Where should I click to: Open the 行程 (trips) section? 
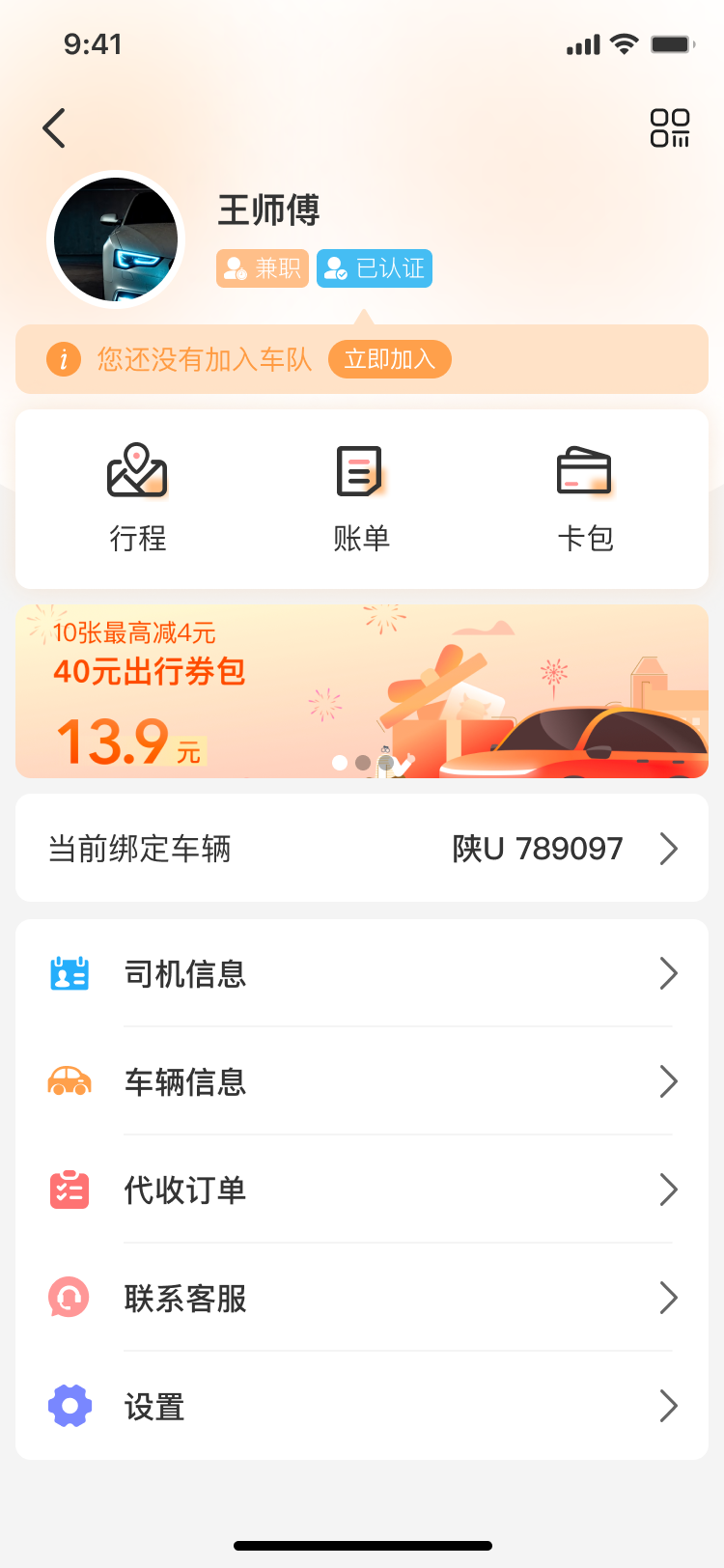click(x=138, y=492)
